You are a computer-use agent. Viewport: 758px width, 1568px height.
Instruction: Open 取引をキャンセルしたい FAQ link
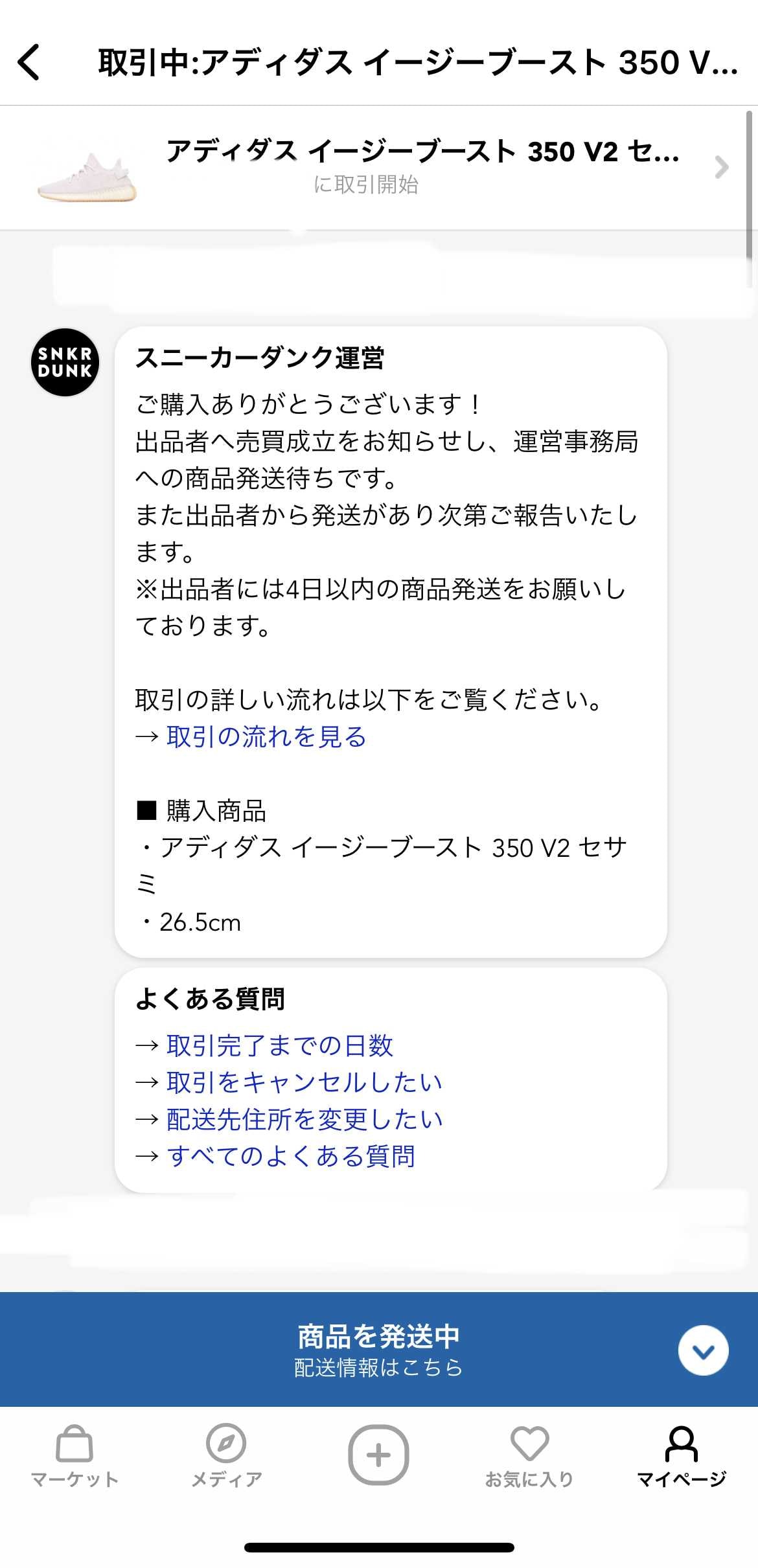point(304,1082)
